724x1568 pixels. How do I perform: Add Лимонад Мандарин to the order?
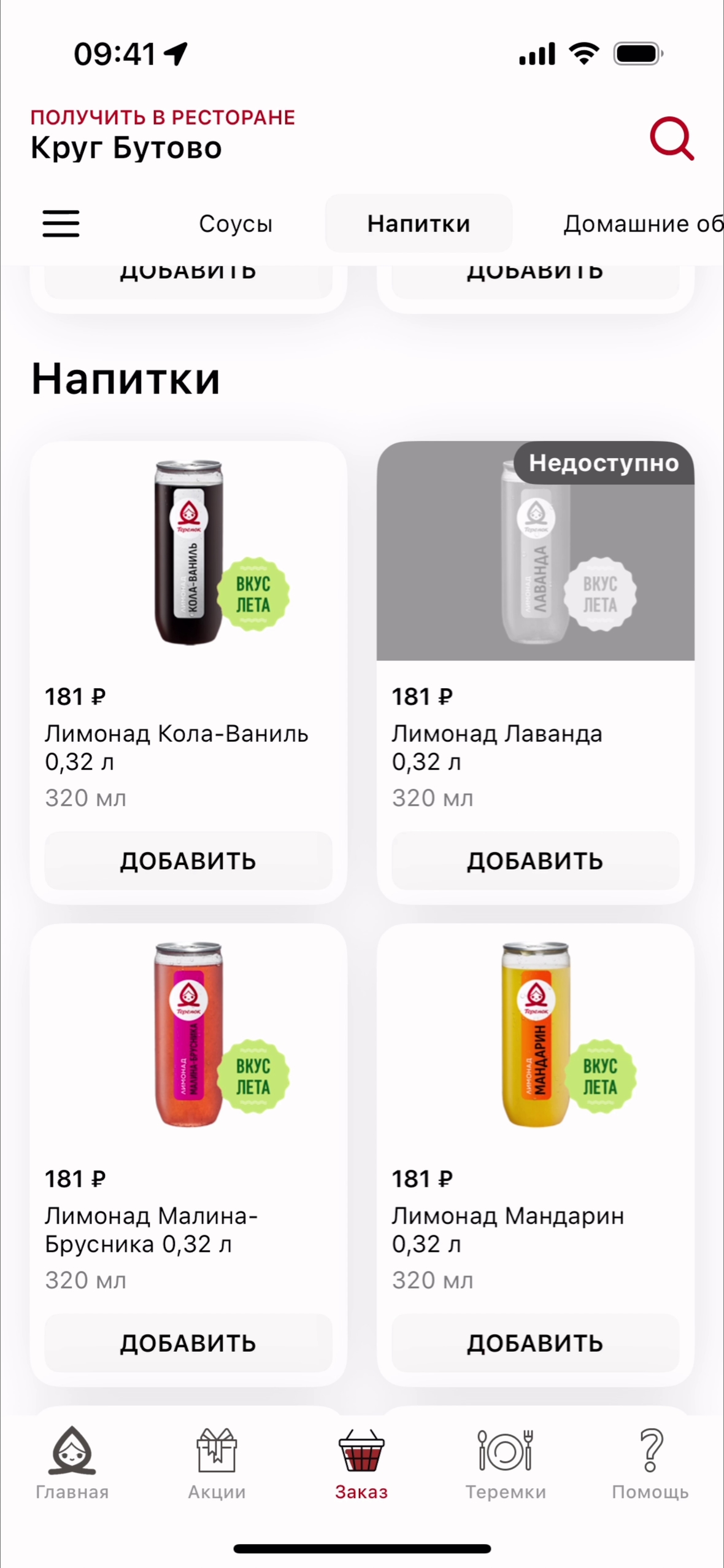pyautogui.click(x=535, y=1343)
